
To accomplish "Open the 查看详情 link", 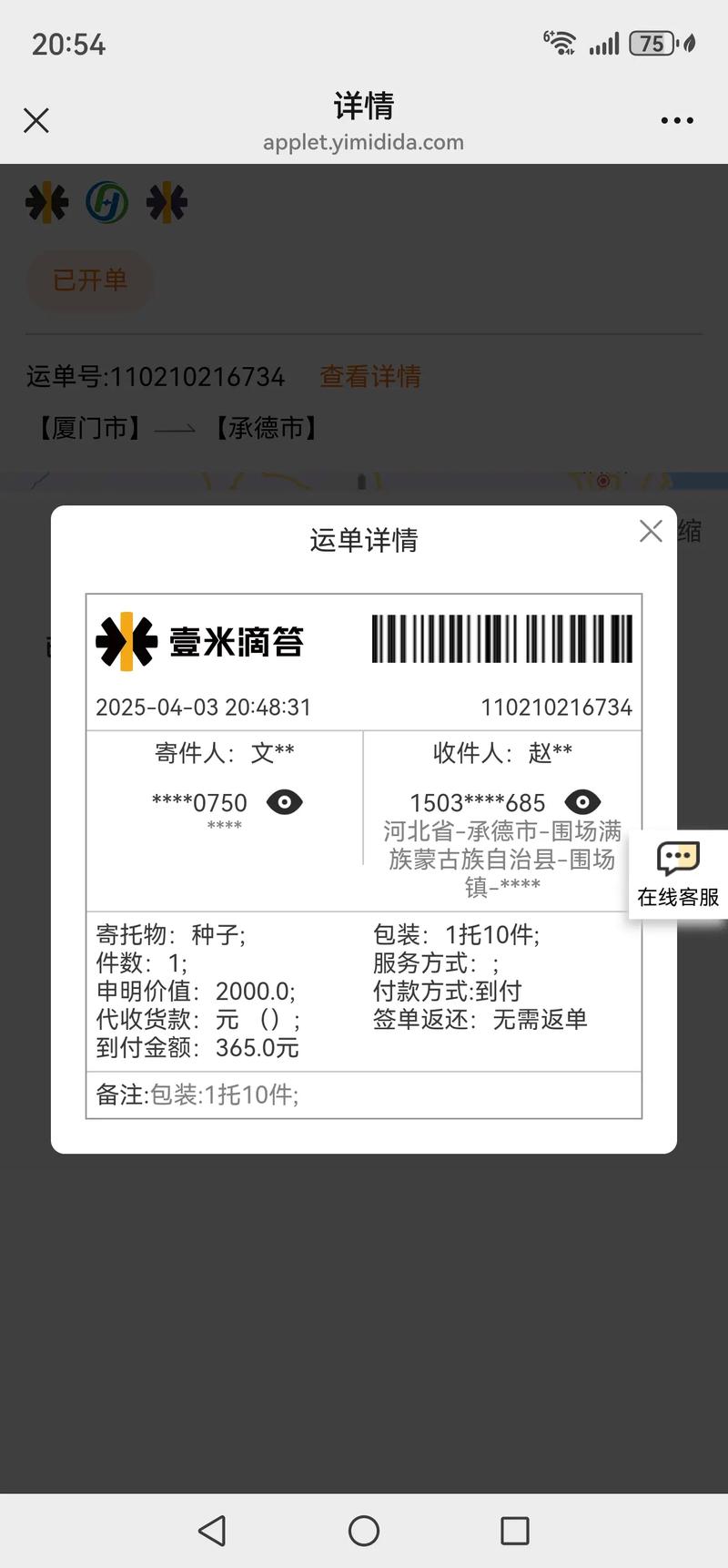I will pos(369,376).
